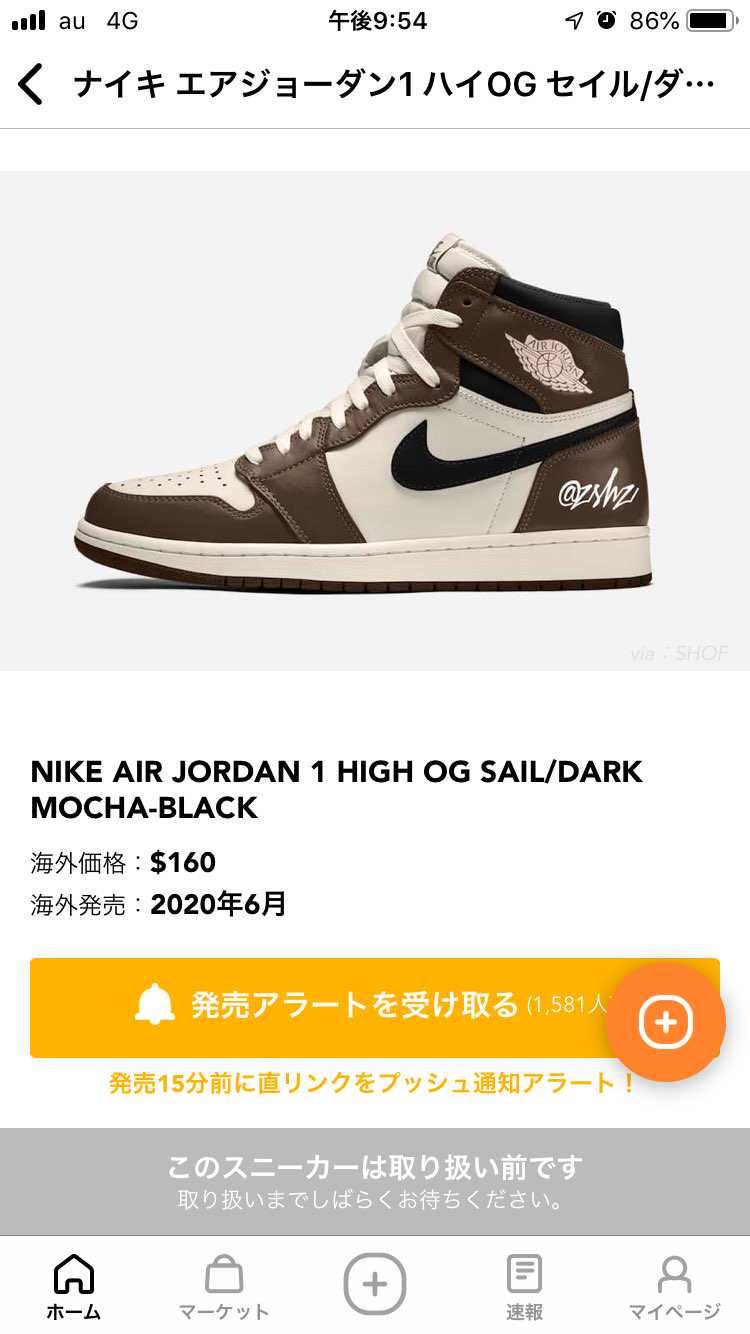The image size is (750, 1334).
Task: Tap the orange floating plus button
Action: pyautogui.click(x=665, y=1022)
